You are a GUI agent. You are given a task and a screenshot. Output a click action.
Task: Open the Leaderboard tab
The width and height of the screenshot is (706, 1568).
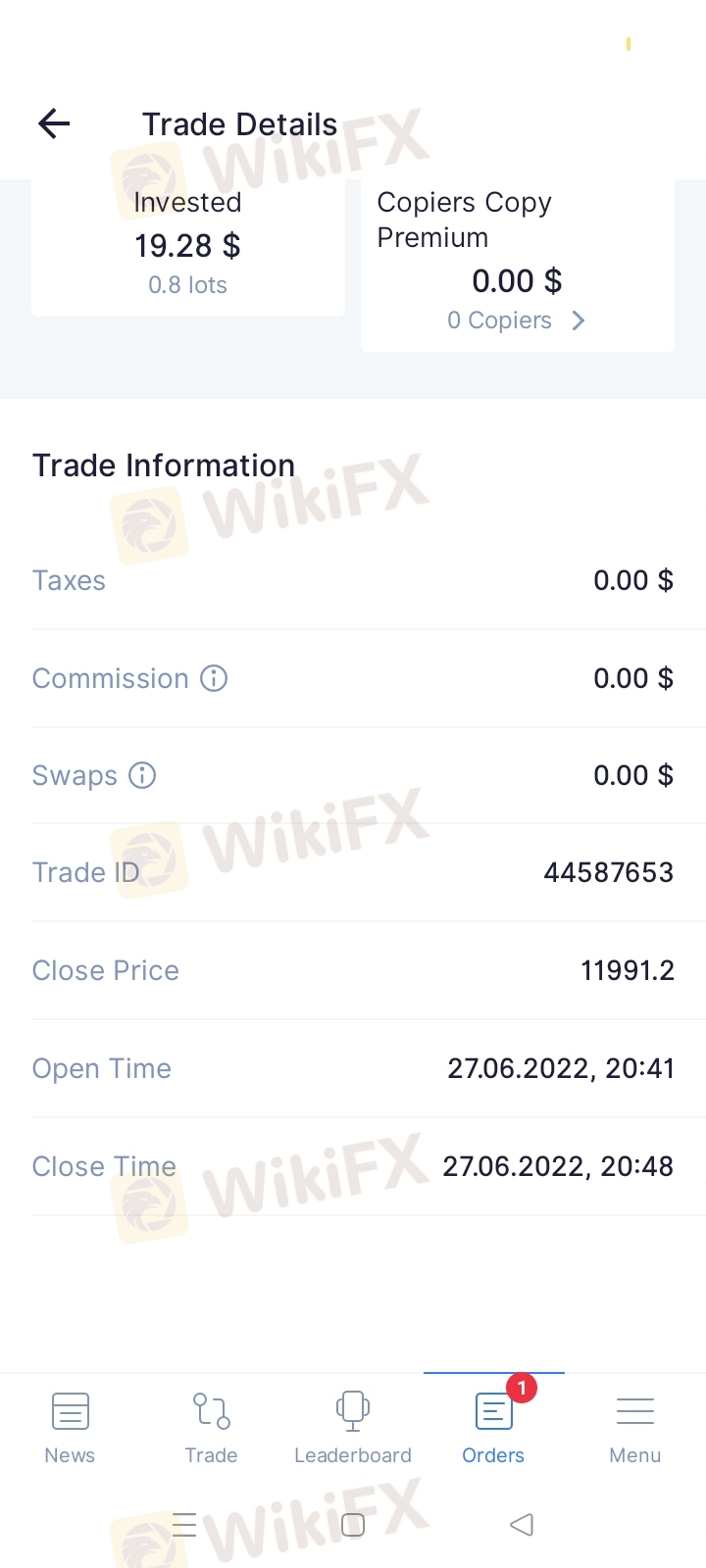click(353, 1429)
